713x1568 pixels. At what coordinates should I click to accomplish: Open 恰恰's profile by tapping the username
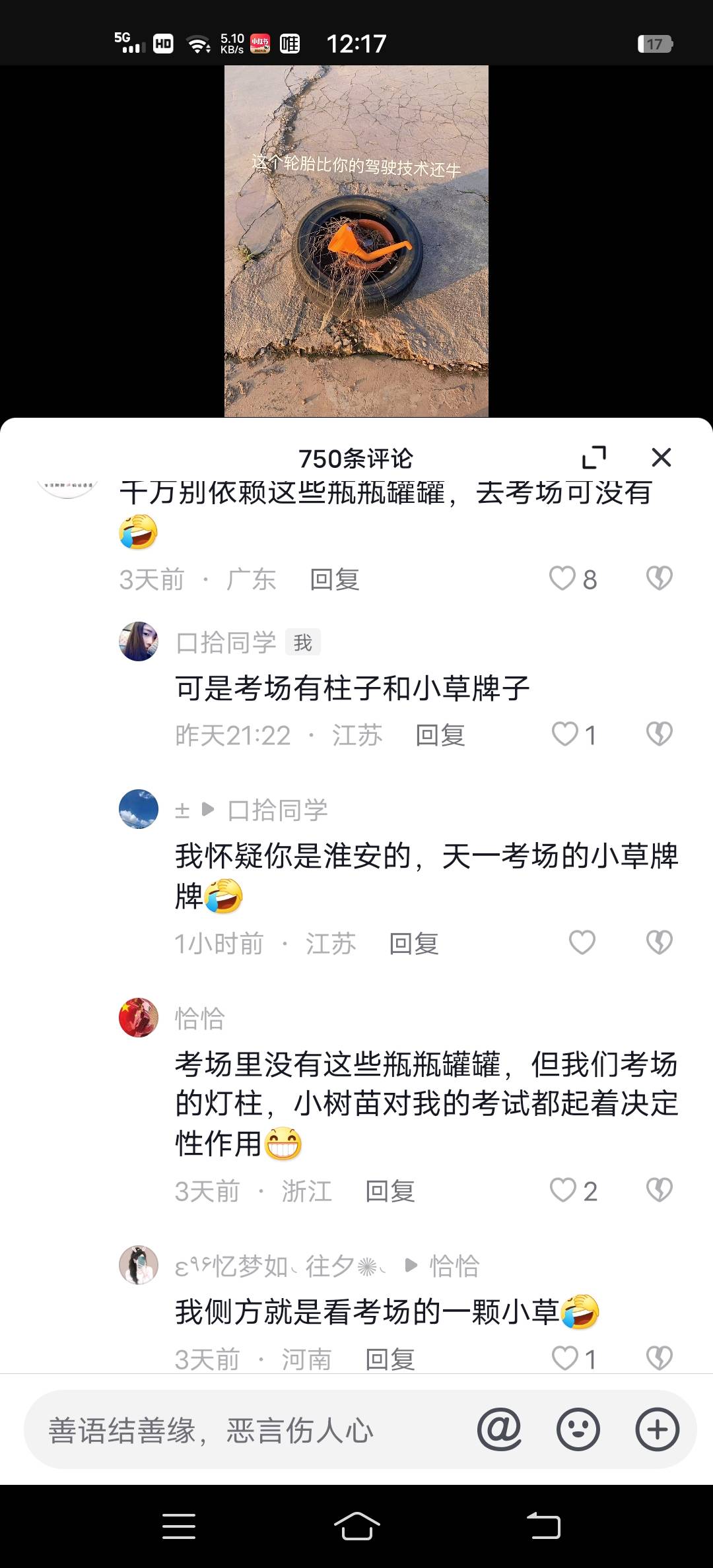coord(200,1018)
